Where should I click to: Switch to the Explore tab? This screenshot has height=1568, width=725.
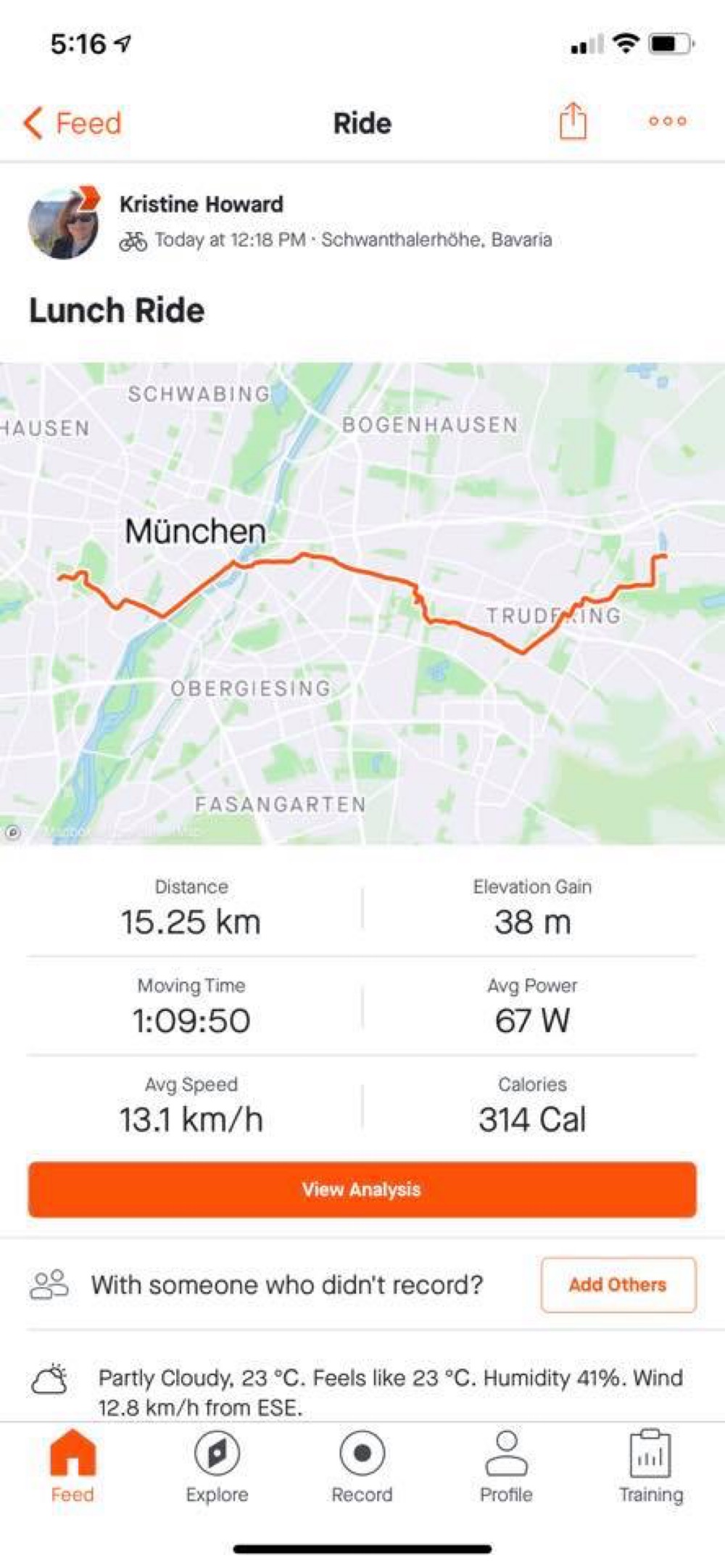click(x=217, y=1466)
